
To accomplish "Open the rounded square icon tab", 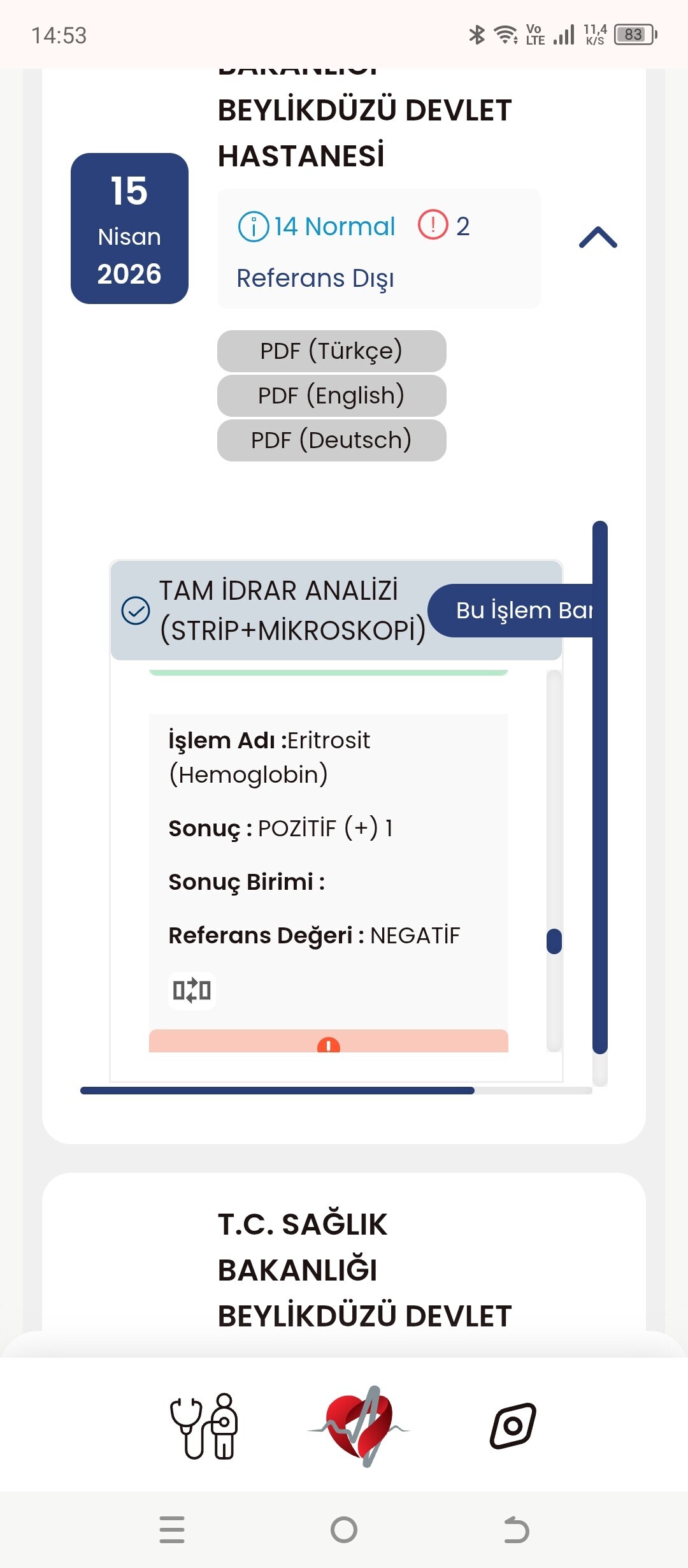I will (513, 1425).
